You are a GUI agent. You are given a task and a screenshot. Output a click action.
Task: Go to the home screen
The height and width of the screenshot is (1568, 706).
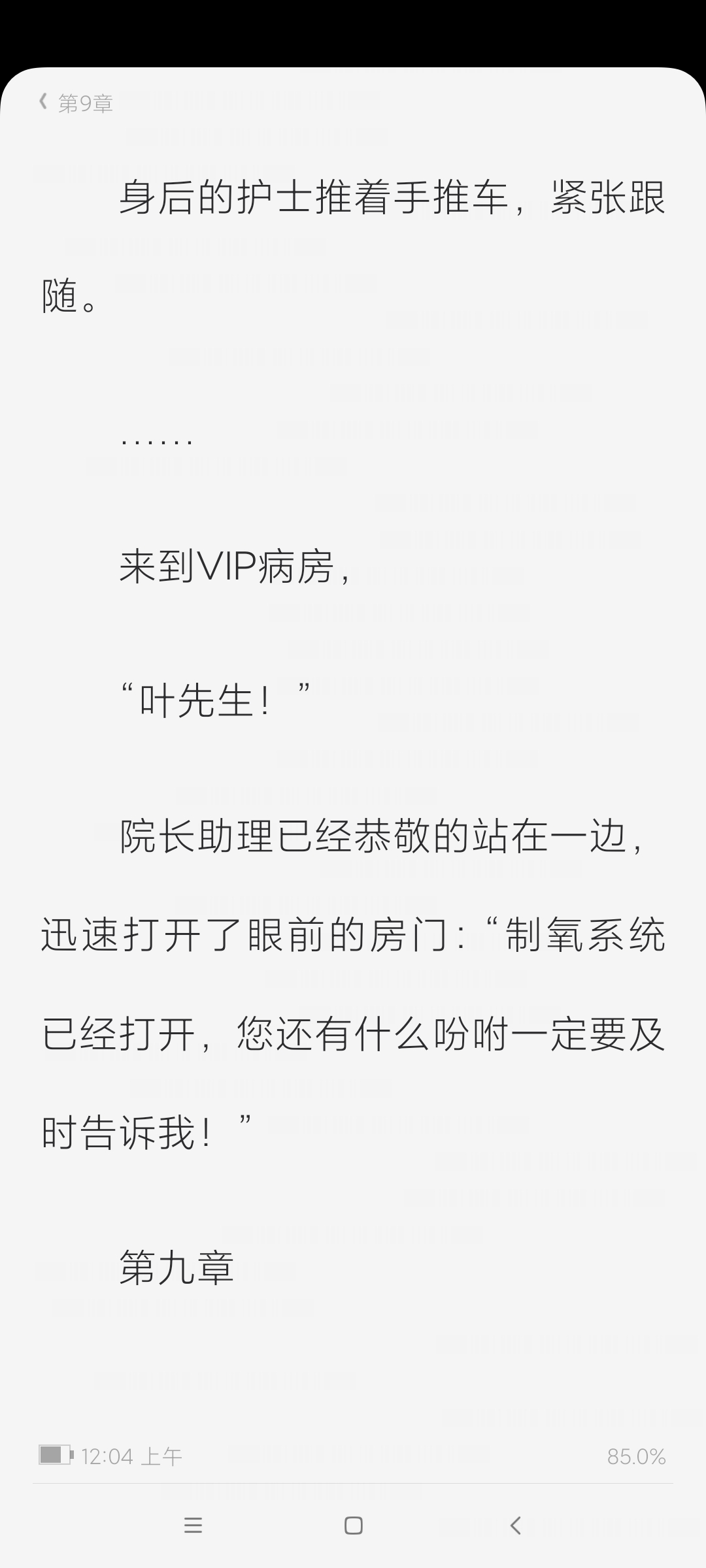pos(354,1526)
